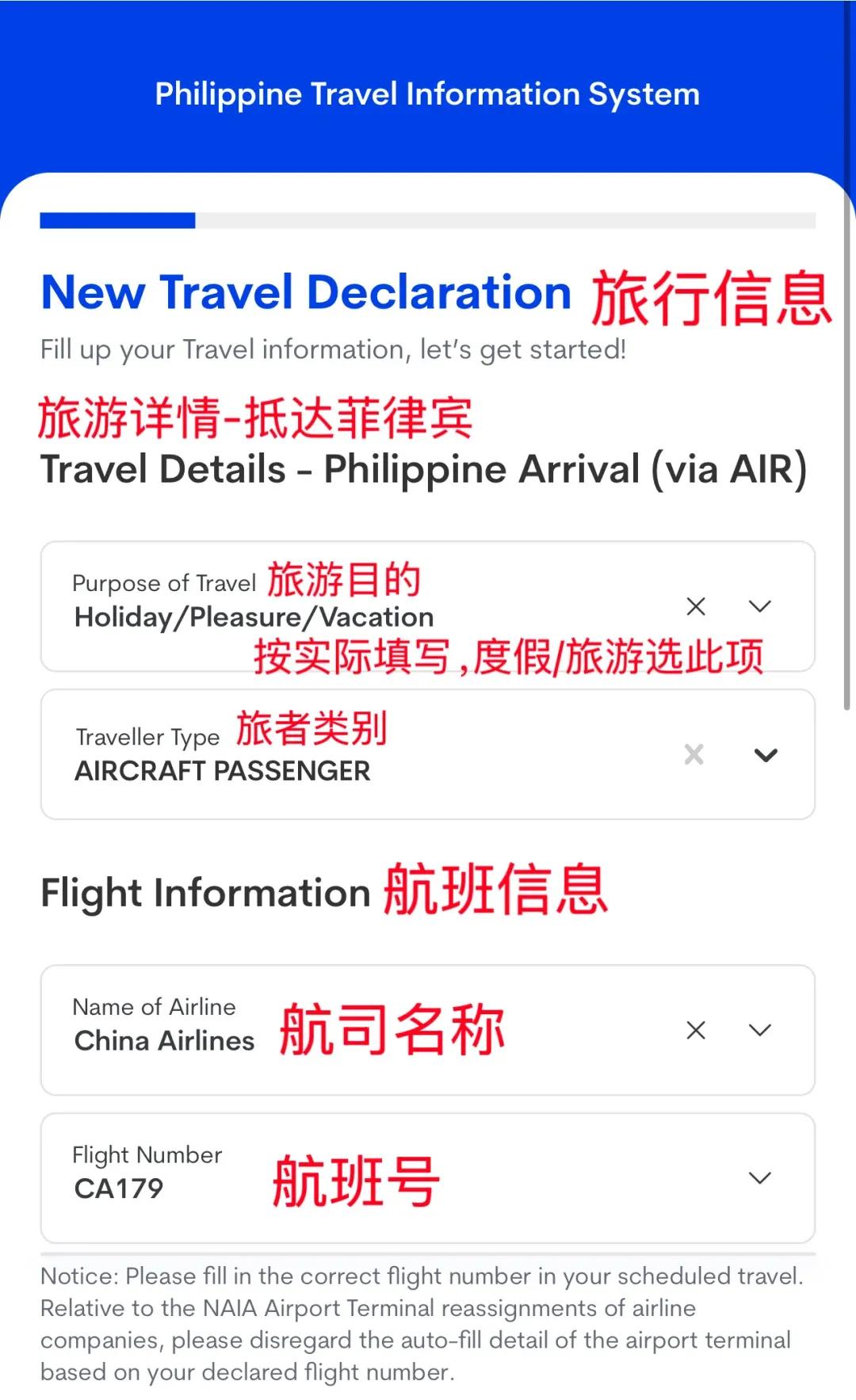
Task: Expand the Purpose of Travel dropdown
Action: [760, 606]
